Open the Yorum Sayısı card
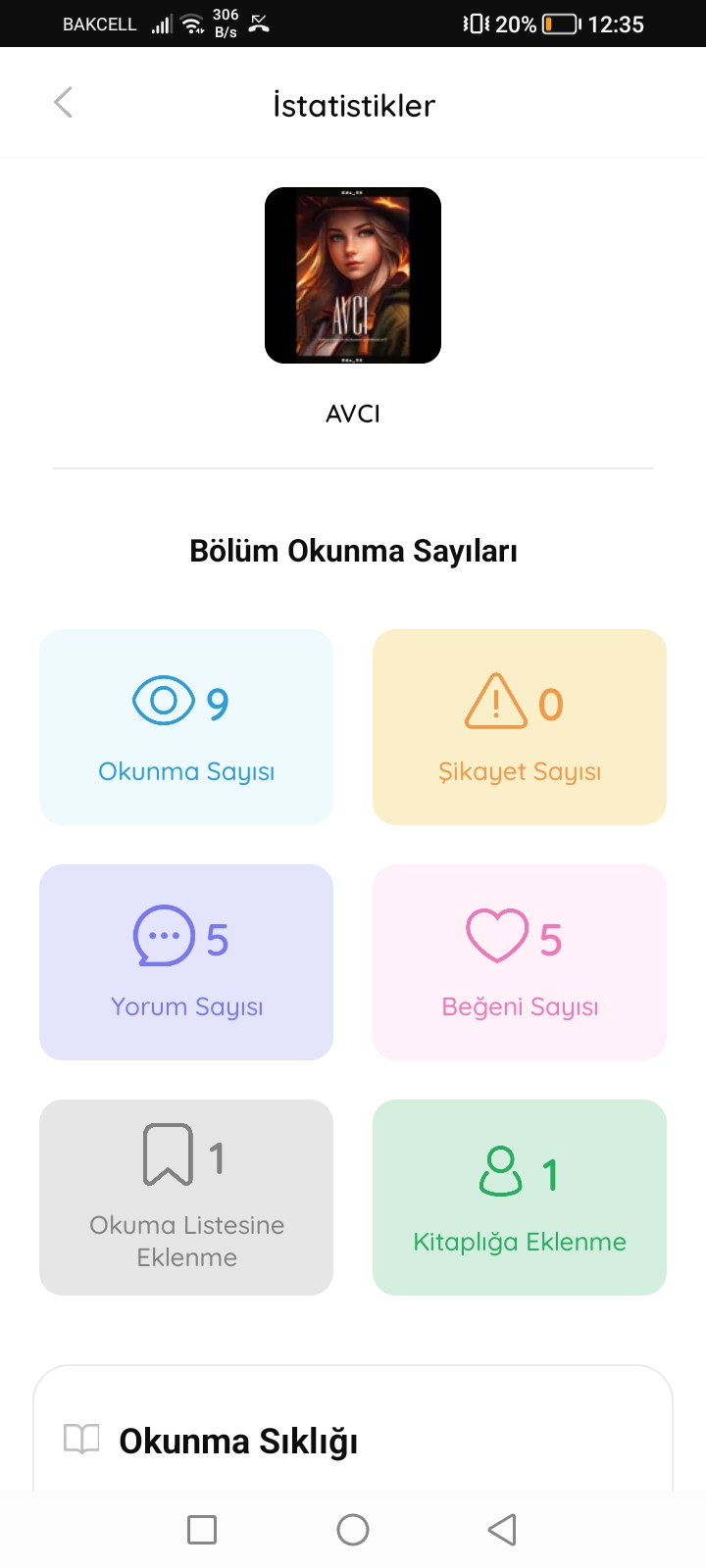 pos(186,962)
